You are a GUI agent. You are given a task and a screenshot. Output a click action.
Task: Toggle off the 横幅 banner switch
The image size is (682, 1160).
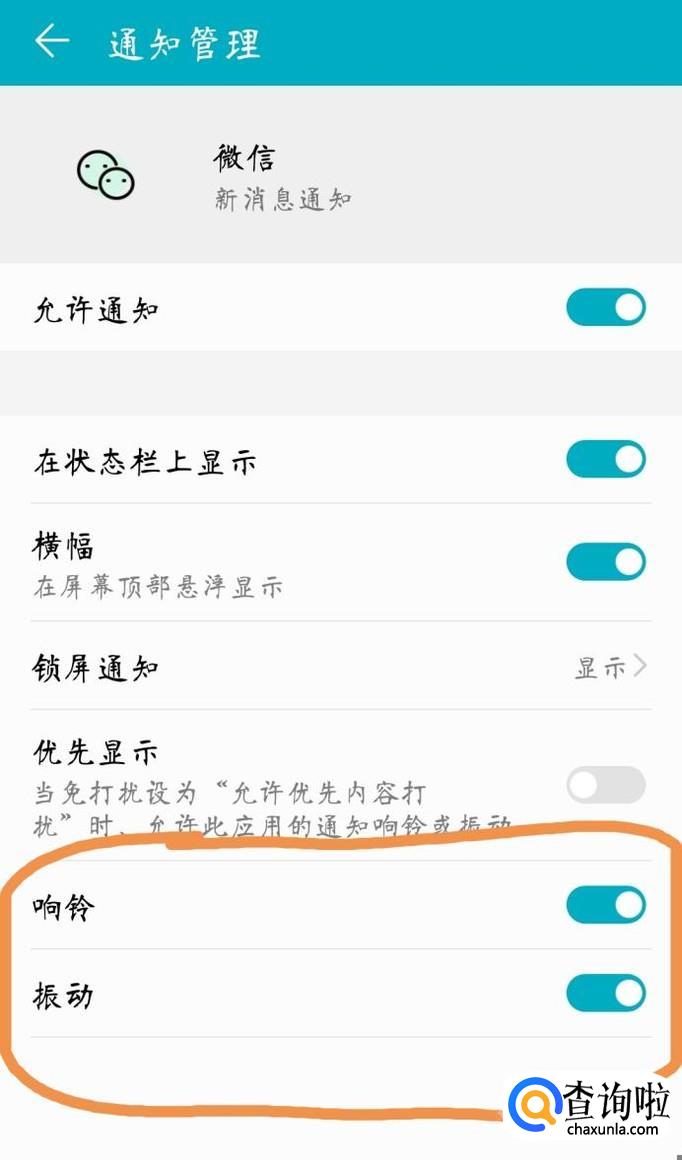point(606,562)
